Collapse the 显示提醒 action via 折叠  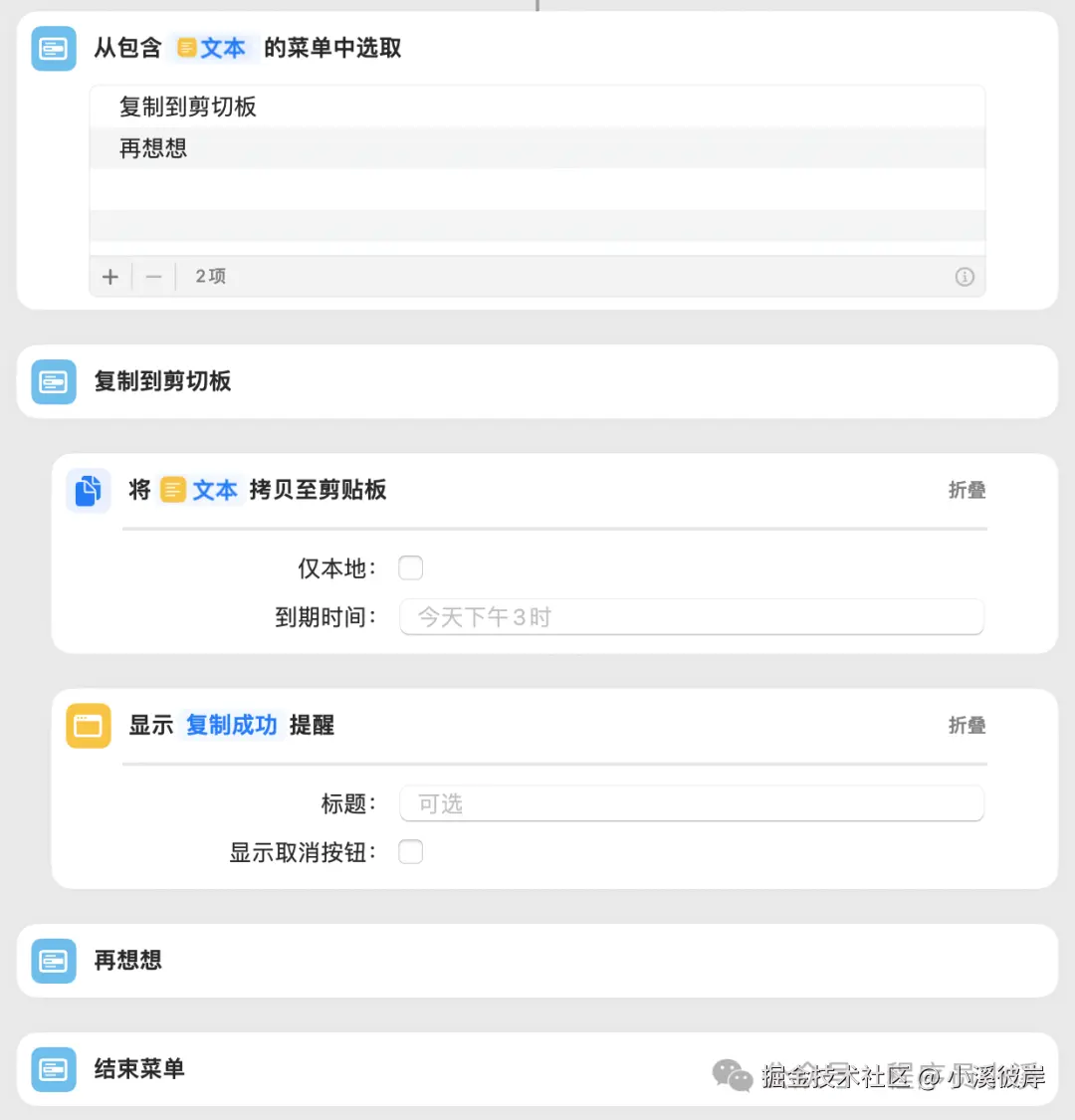[x=965, y=726]
